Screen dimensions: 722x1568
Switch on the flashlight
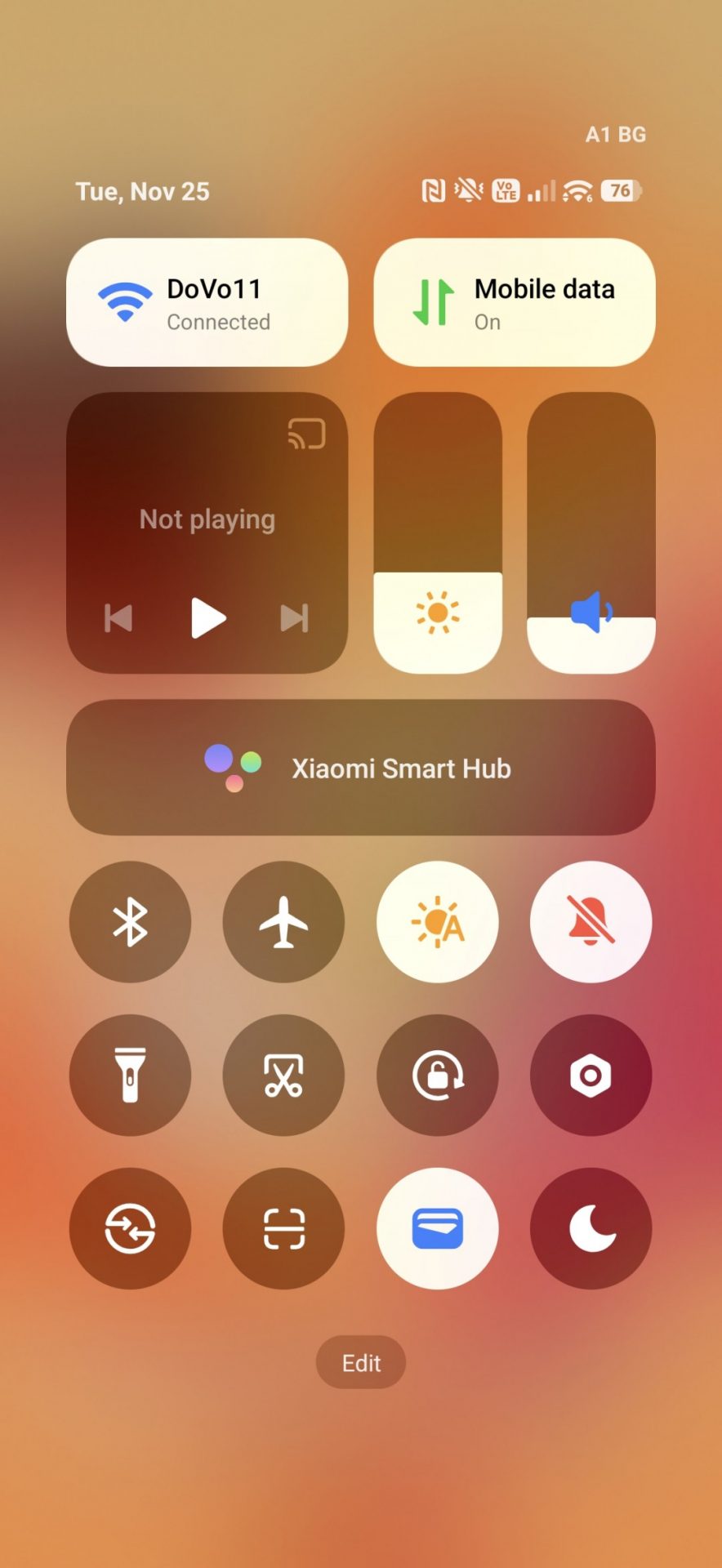click(130, 1076)
